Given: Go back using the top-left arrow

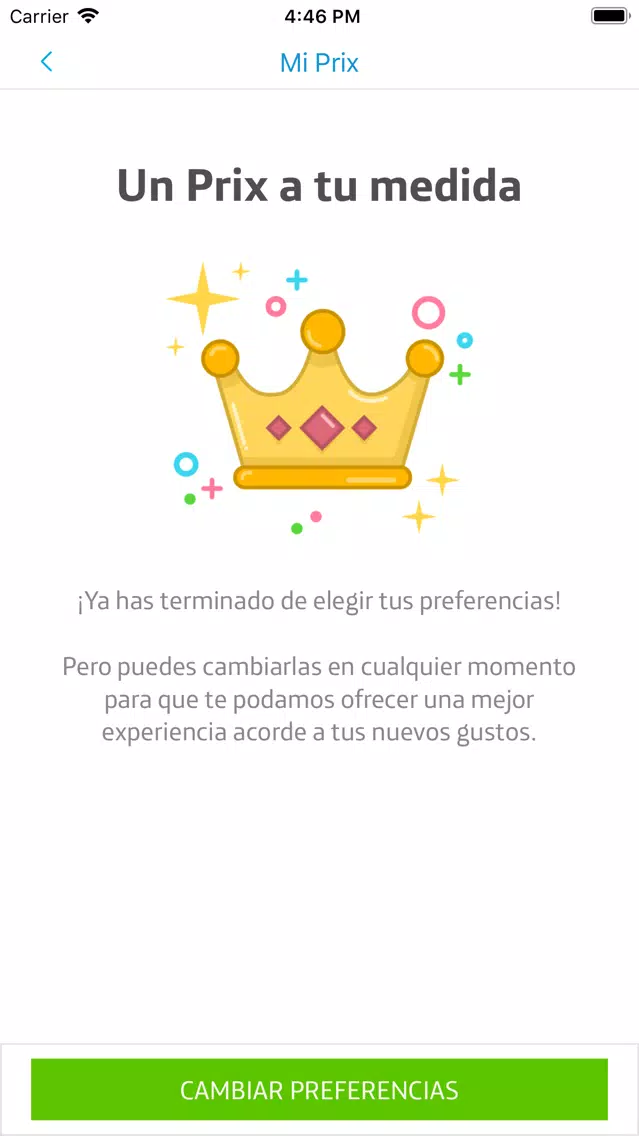Looking at the screenshot, I should (46, 62).
